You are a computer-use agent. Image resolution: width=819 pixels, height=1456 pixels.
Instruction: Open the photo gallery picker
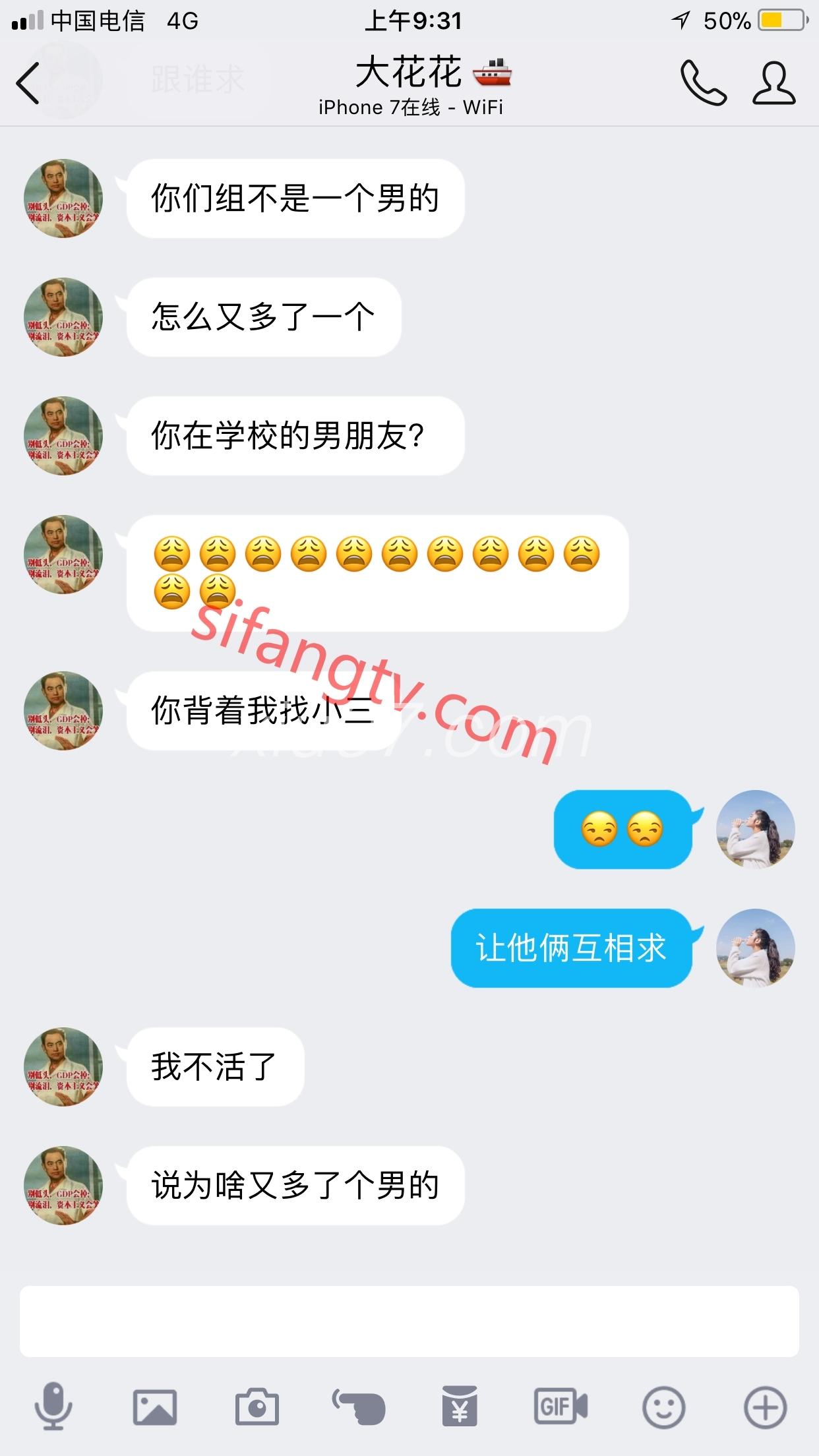(x=155, y=1408)
